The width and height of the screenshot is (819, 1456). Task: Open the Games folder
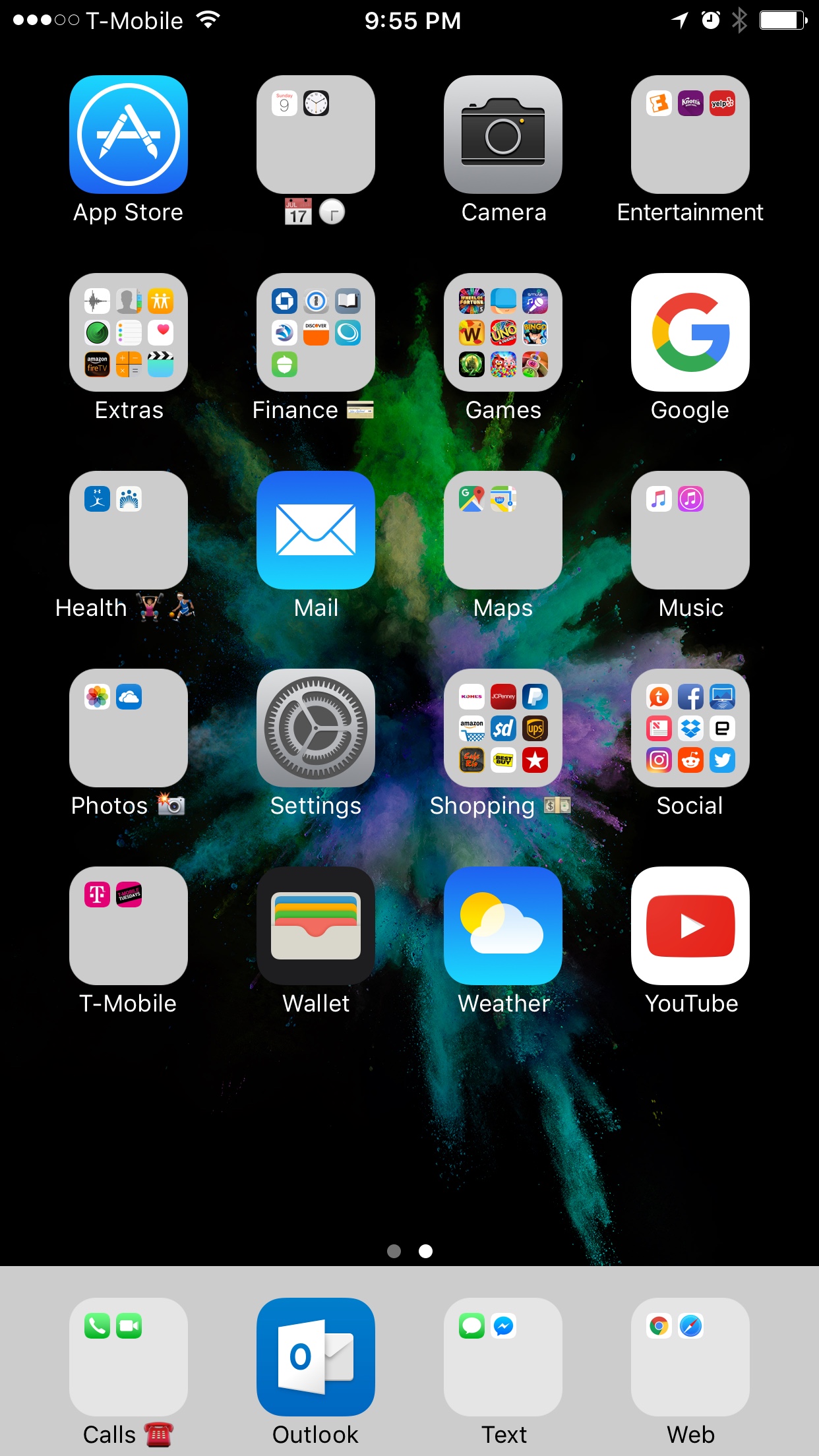click(x=503, y=332)
